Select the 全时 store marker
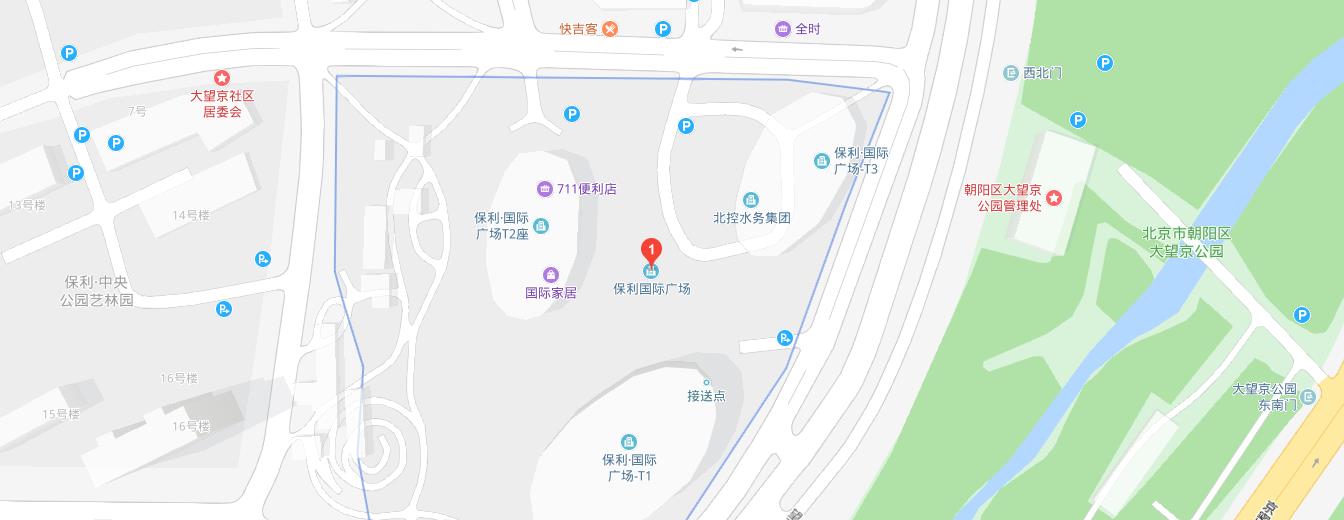The height and width of the screenshot is (520, 1344). [783, 29]
